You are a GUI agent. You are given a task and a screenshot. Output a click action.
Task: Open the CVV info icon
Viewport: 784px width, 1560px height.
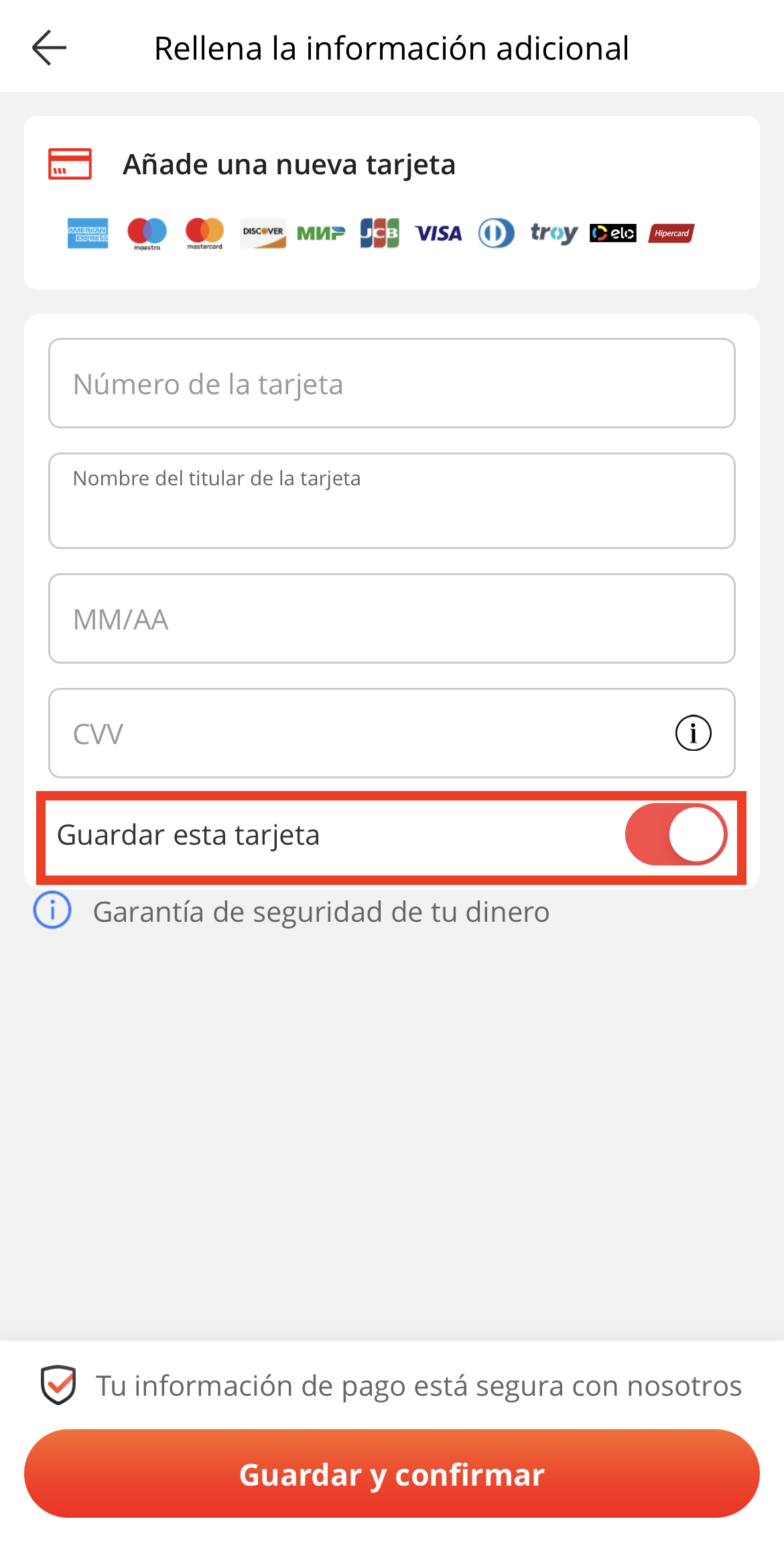[693, 733]
